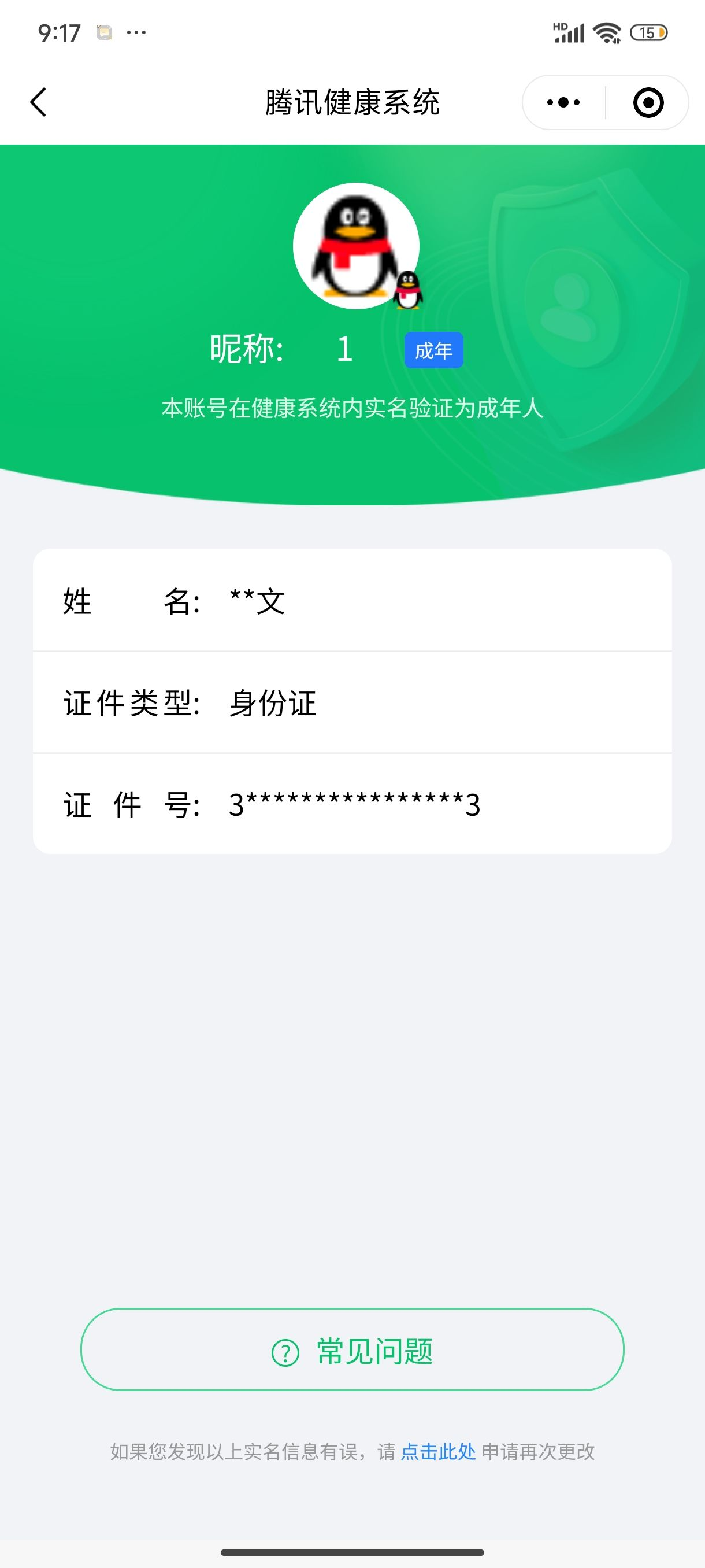Tap the back arrow at top left
Screen dimensions: 705x1568
[x=38, y=102]
